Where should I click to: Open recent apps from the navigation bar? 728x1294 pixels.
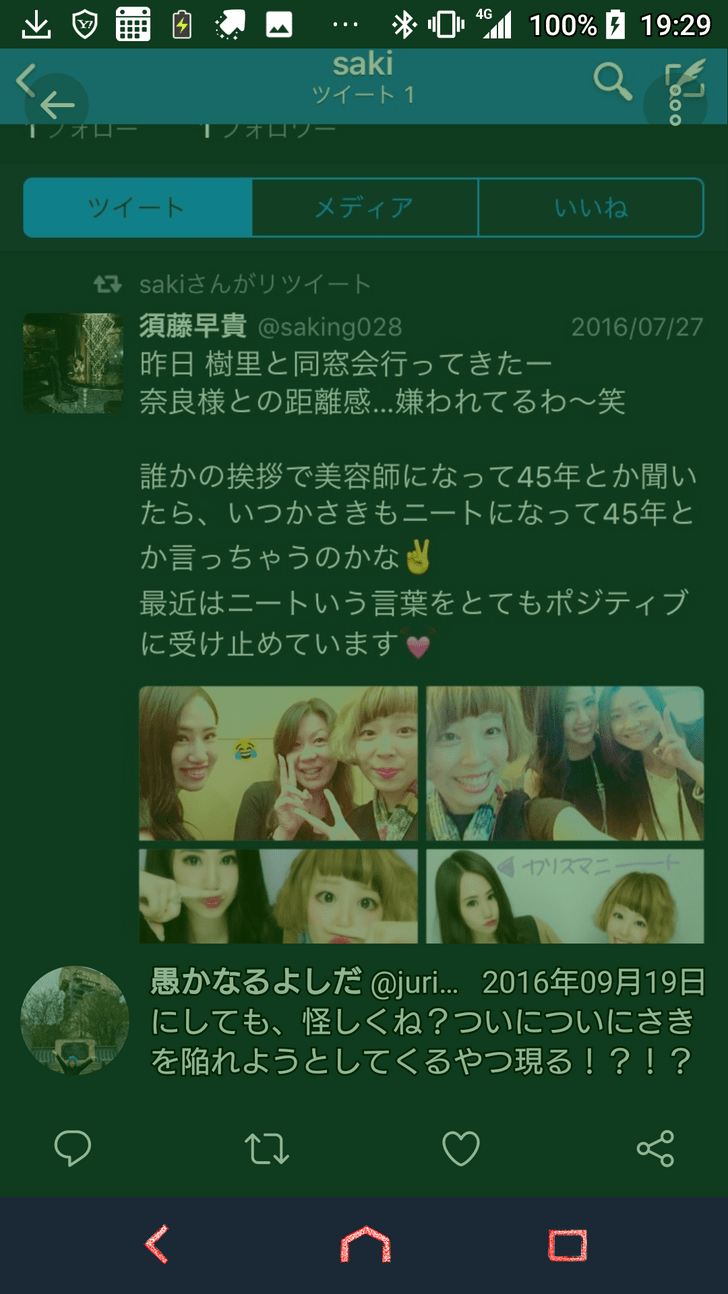[567, 1245]
